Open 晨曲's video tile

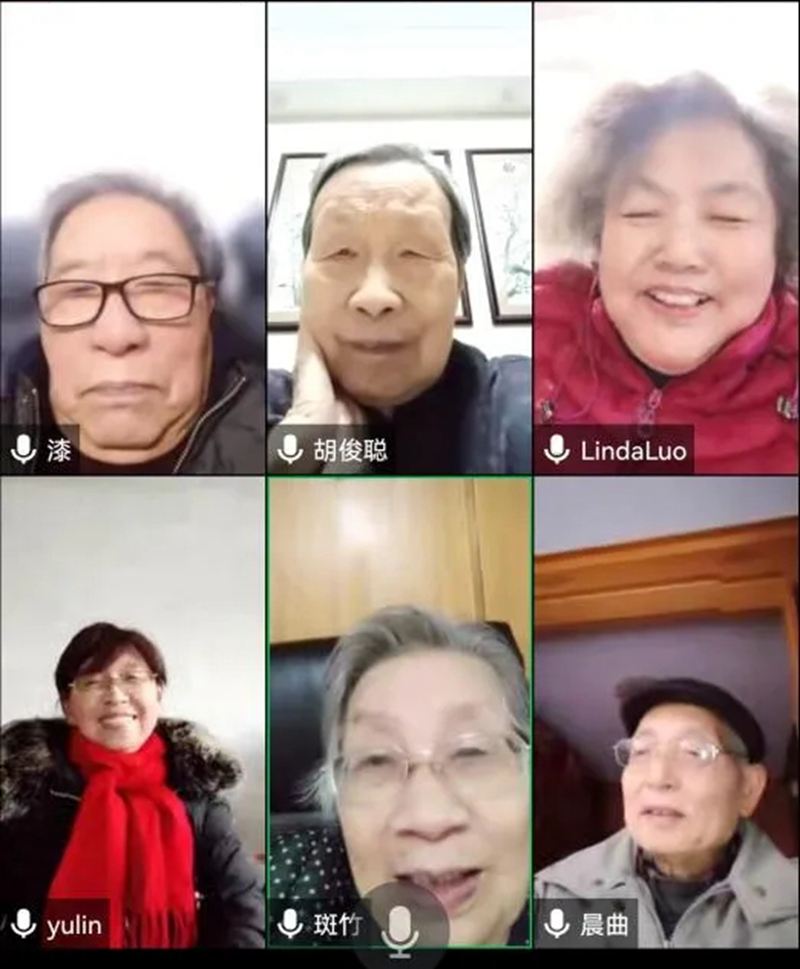667,710
